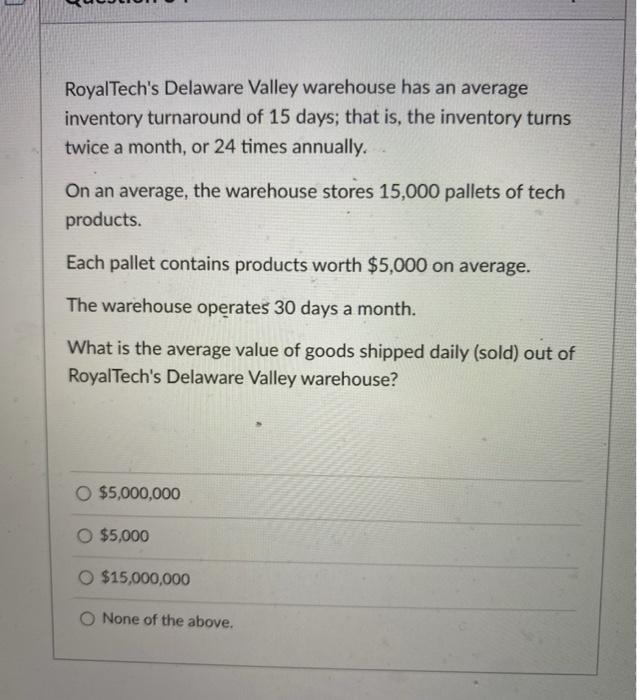Viewport: 637px width, 700px height.
Task: Mark None of the above
Action: tap(87, 620)
